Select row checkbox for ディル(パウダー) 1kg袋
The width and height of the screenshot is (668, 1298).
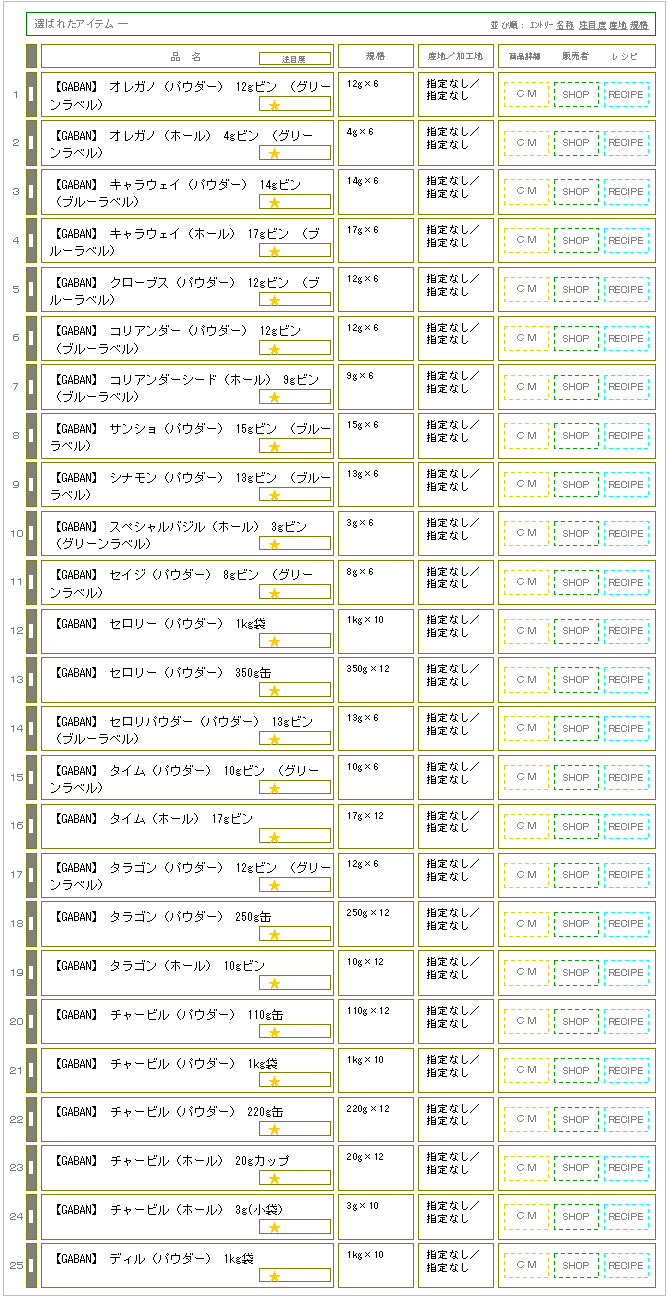(31, 1265)
